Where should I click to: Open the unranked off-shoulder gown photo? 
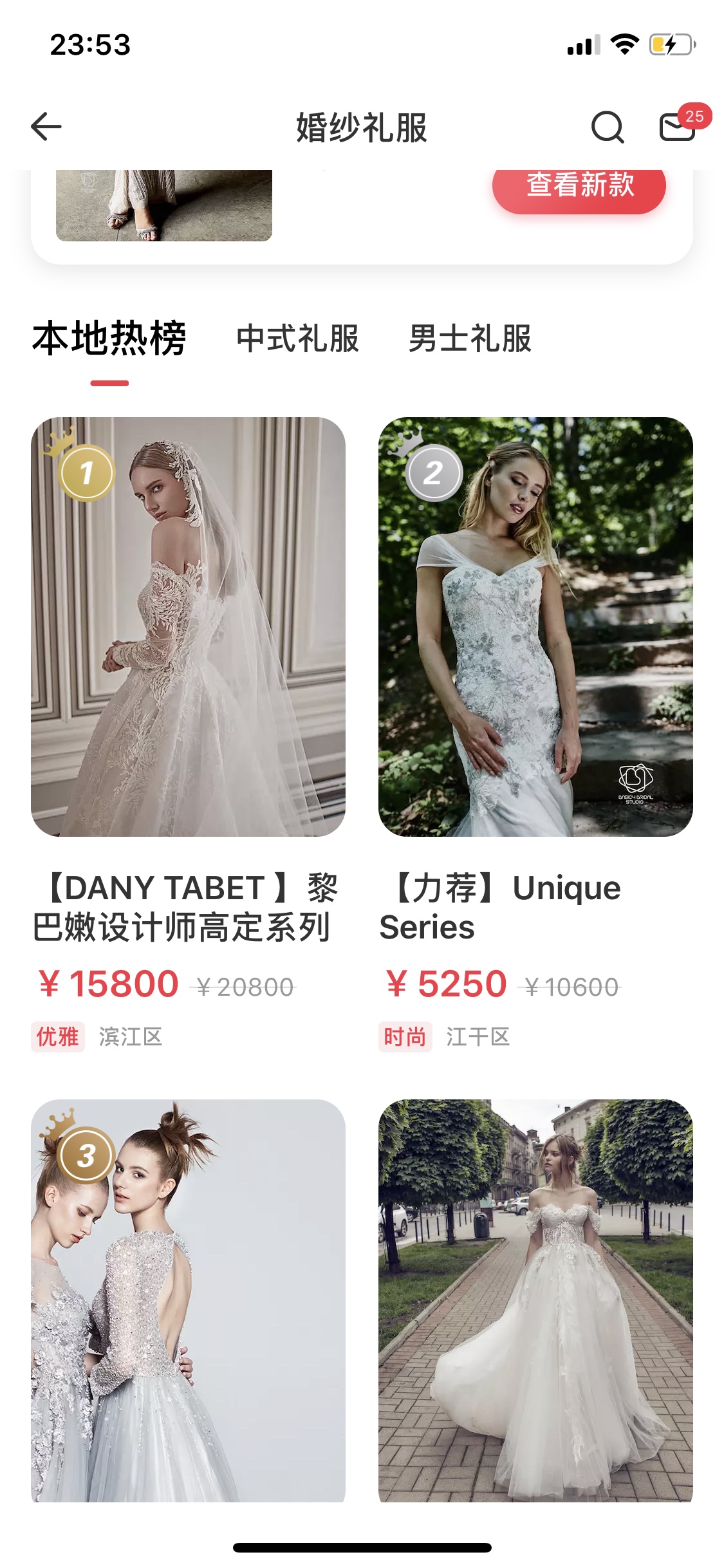[x=535, y=1300]
